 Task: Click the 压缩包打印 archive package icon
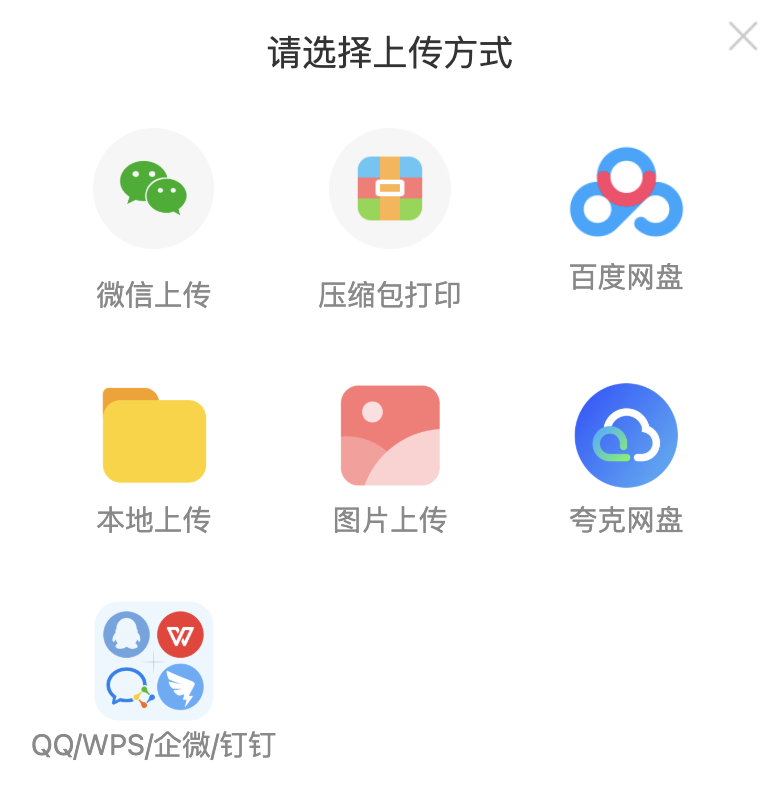[390, 188]
